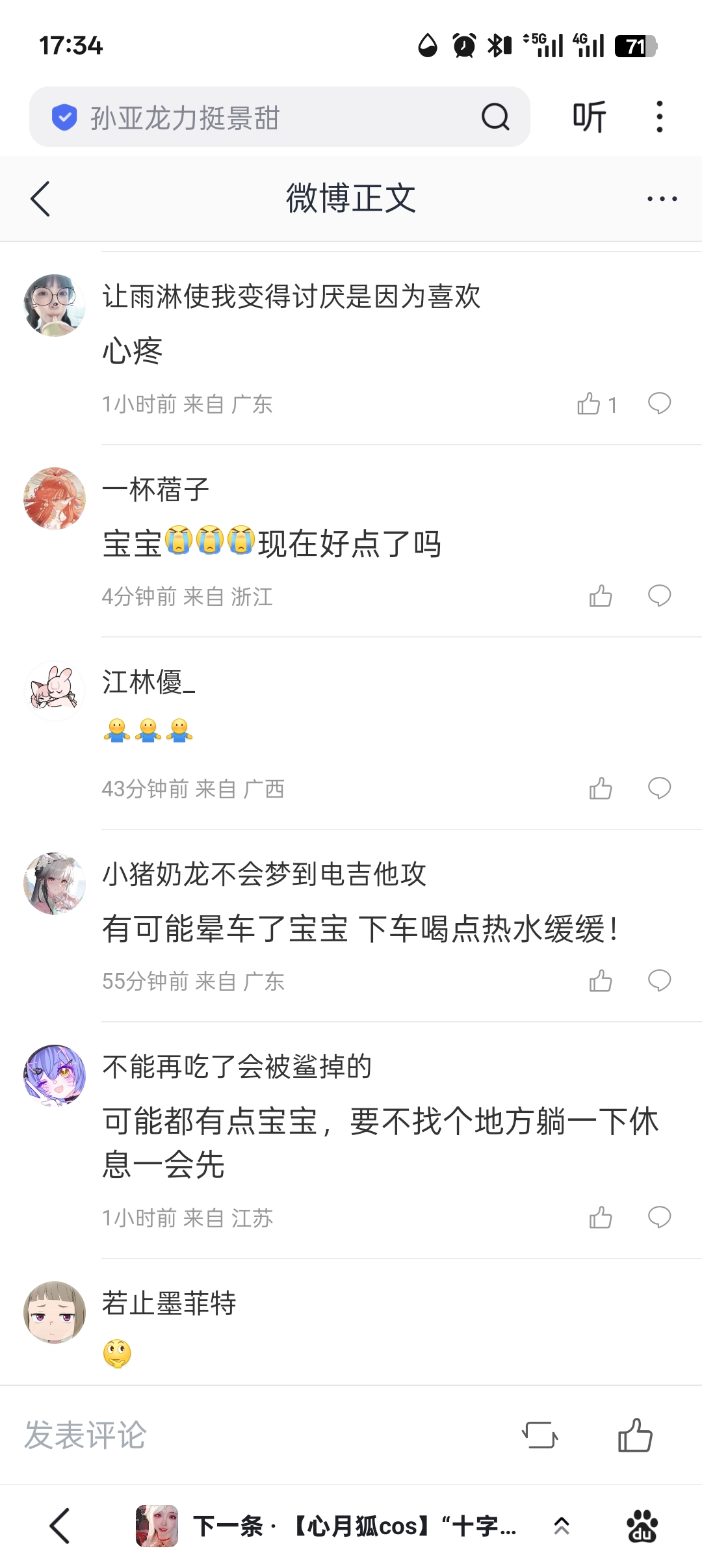Image resolution: width=702 pixels, height=1568 pixels.
Task: Reply to 一杯蓿子's comment
Action: click(x=659, y=596)
